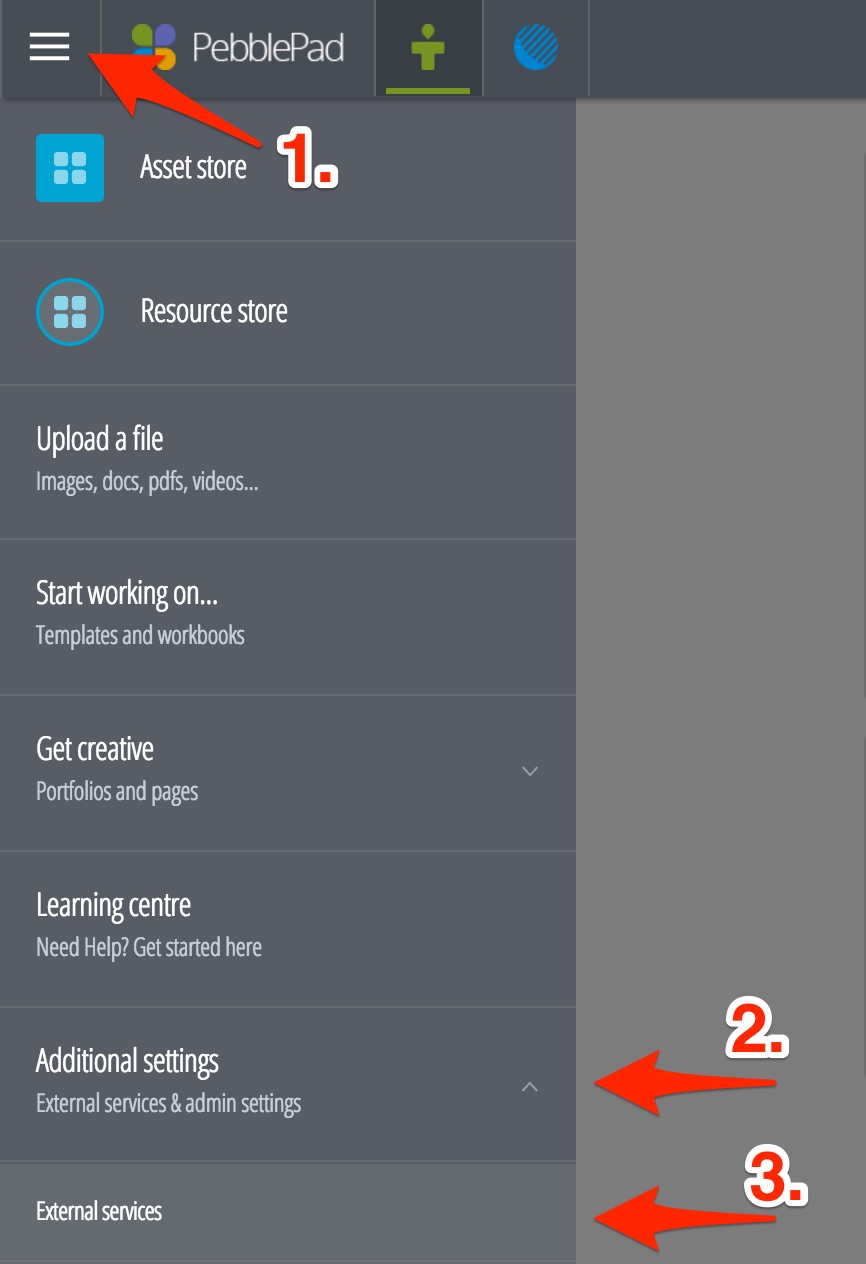Image resolution: width=866 pixels, height=1264 pixels.
Task: Open External services
Action: [100, 1212]
